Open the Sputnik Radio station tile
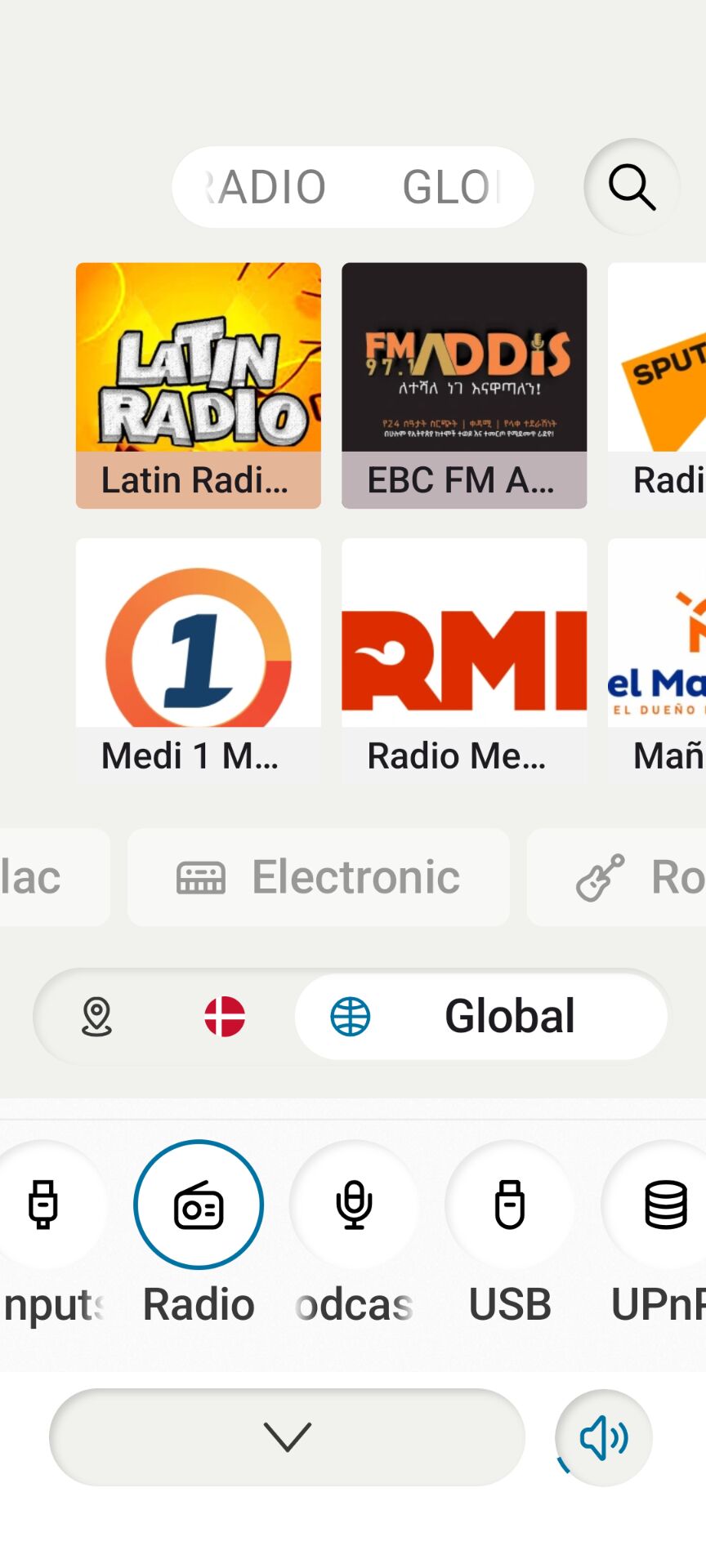This screenshot has width=706, height=1568. 659,385
